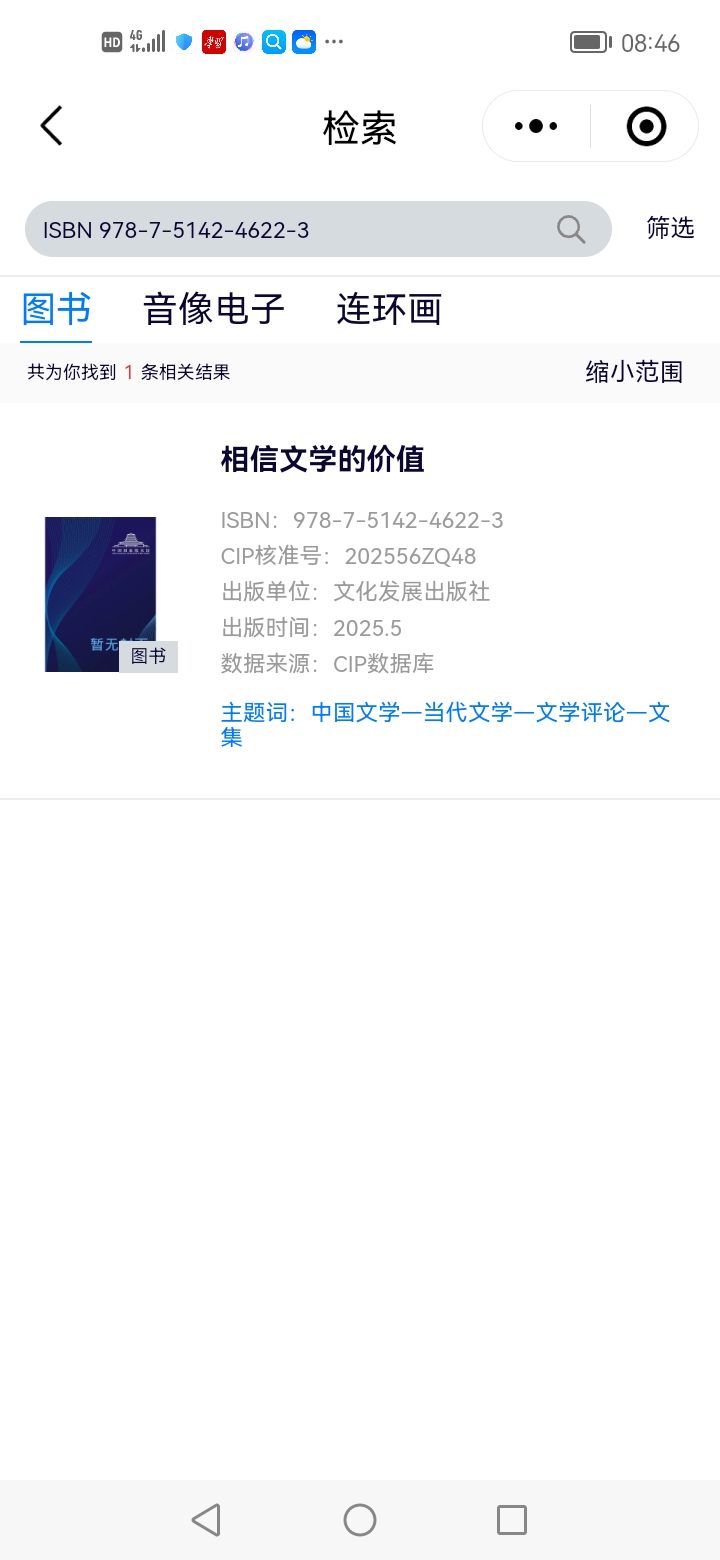
Task: Tap the back arrow at top left
Action: 50,125
